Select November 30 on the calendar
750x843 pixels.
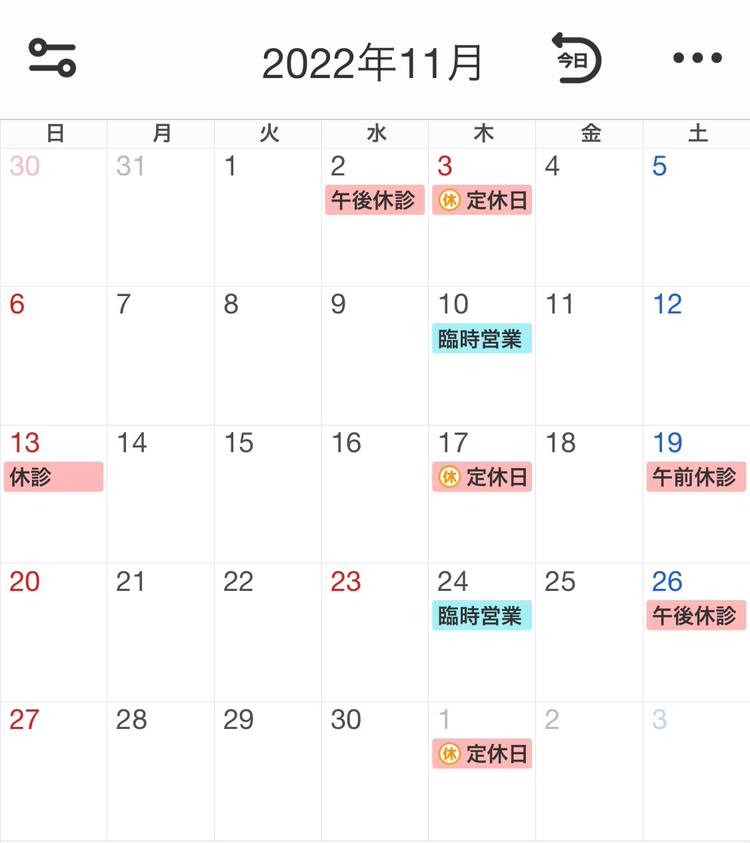point(374,769)
